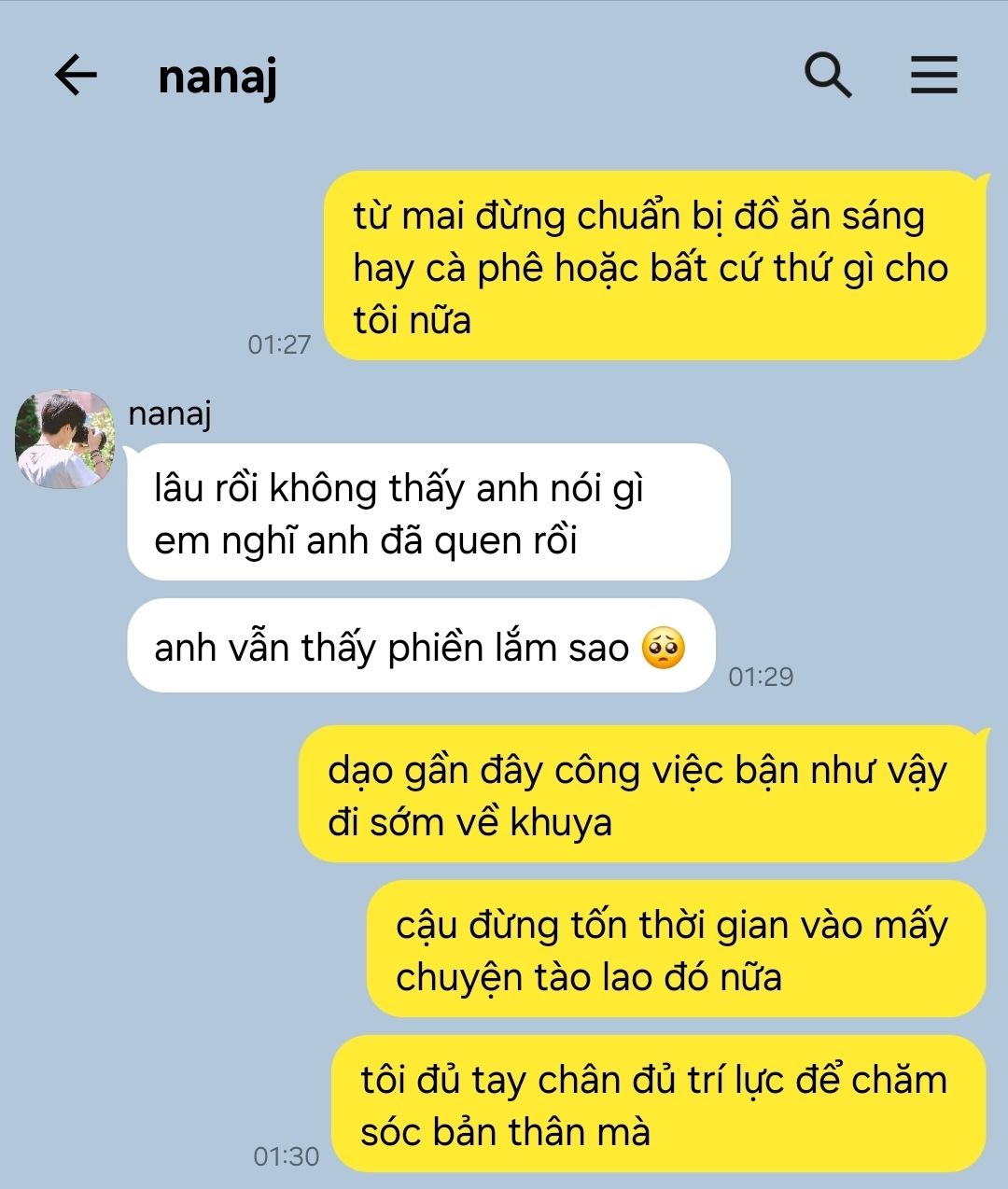Viewport: 1008px width, 1189px height.
Task: Go back from nanaj chat
Action: click(76, 75)
